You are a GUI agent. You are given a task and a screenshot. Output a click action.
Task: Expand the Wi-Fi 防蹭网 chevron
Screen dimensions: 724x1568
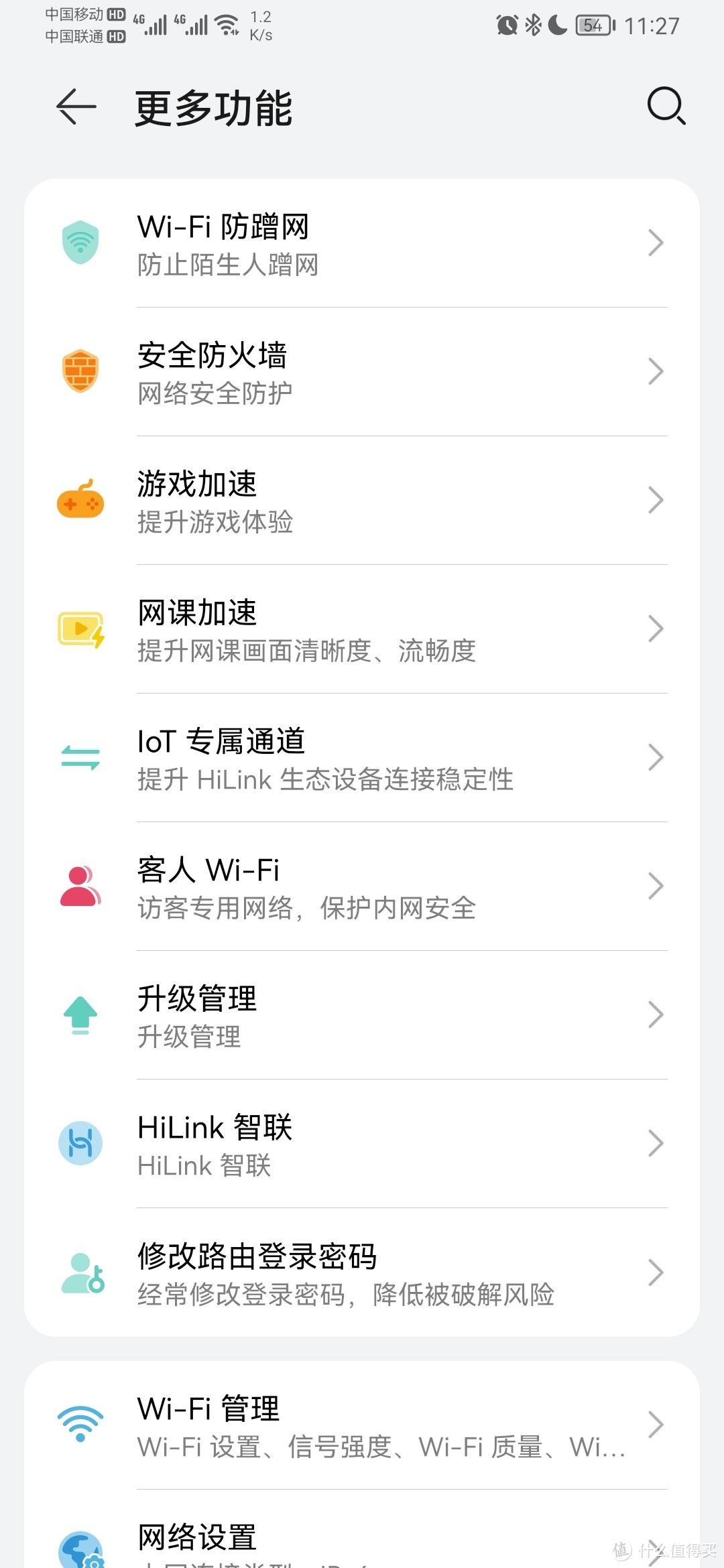(x=656, y=243)
